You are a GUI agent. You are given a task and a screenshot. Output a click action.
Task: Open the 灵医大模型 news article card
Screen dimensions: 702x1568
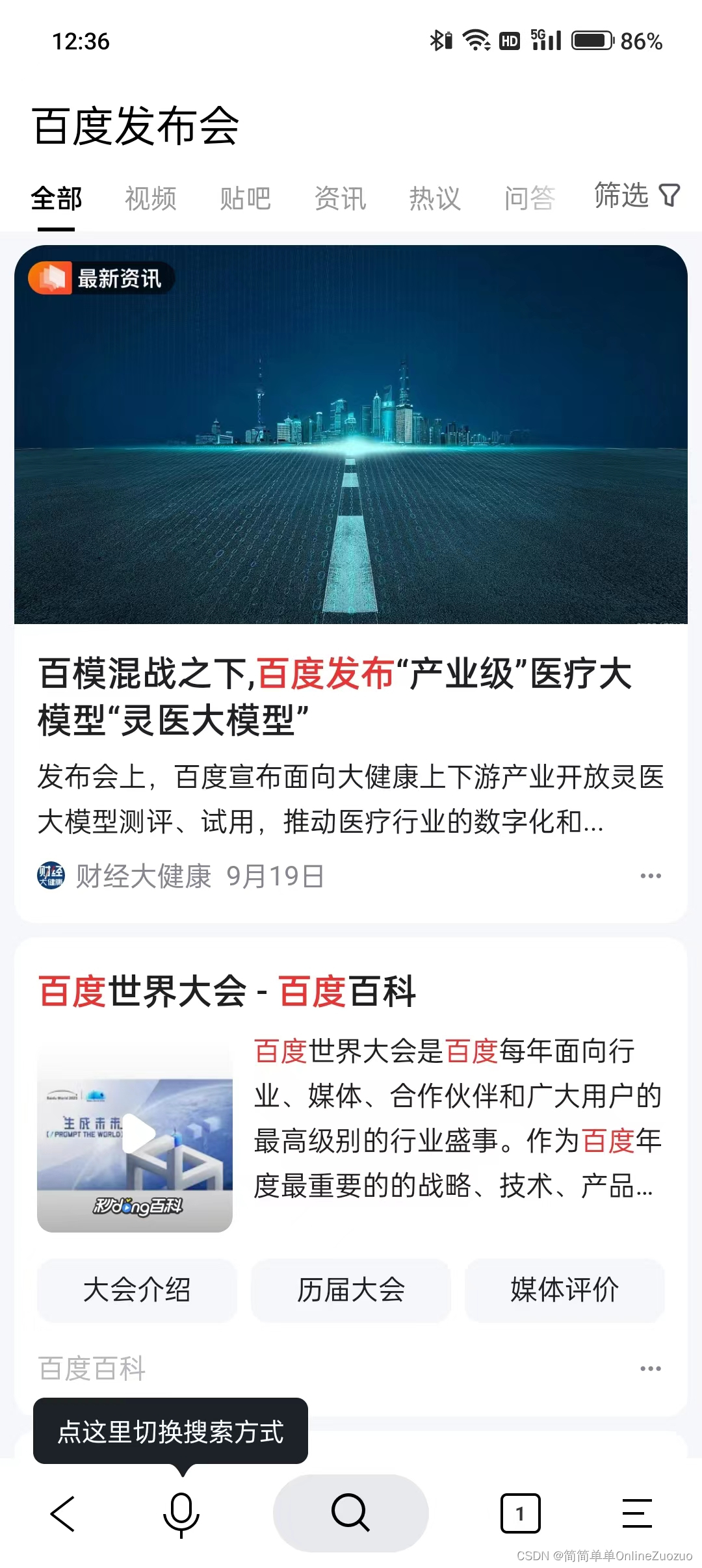pyautogui.click(x=335, y=696)
